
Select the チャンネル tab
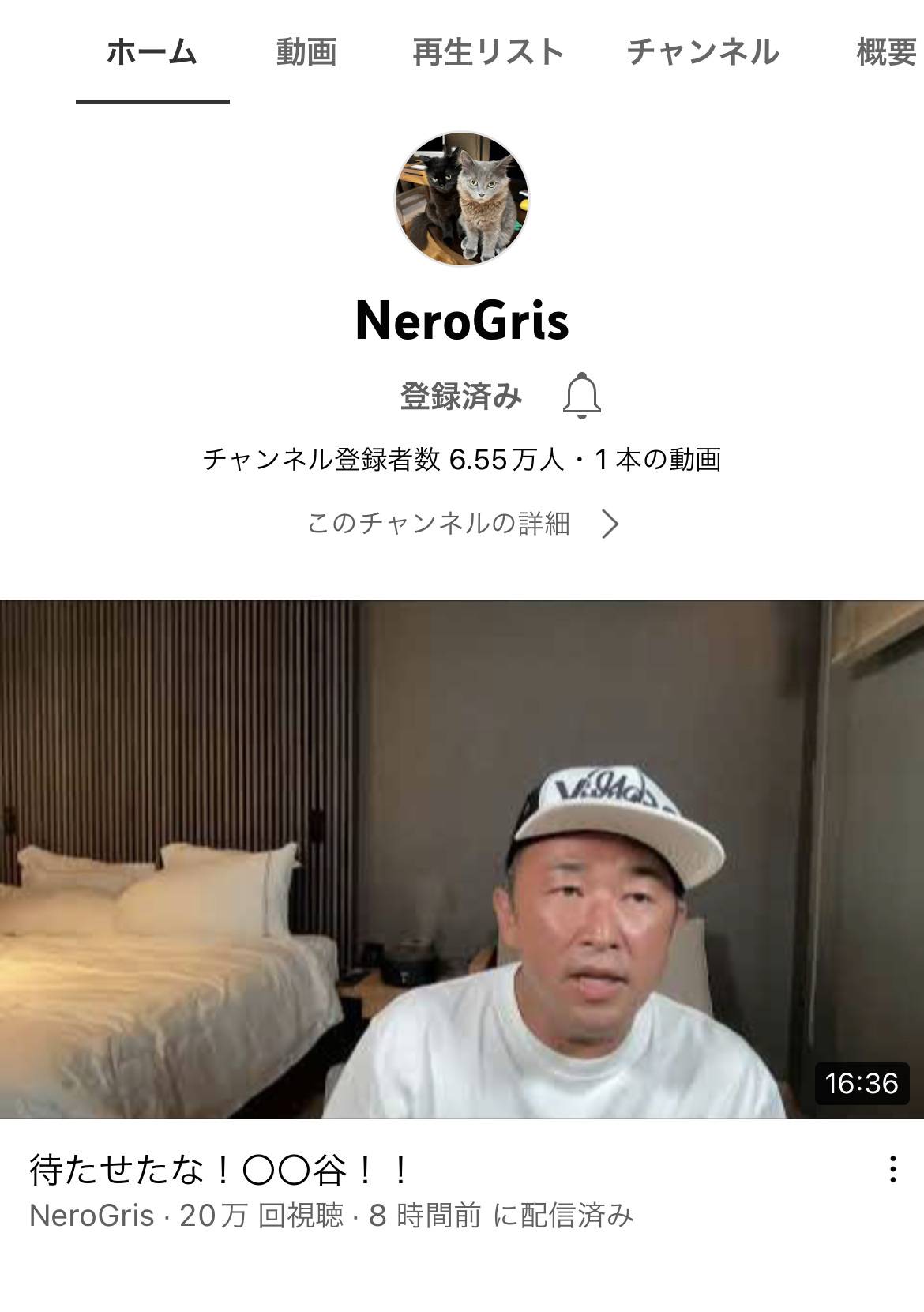coord(702,52)
